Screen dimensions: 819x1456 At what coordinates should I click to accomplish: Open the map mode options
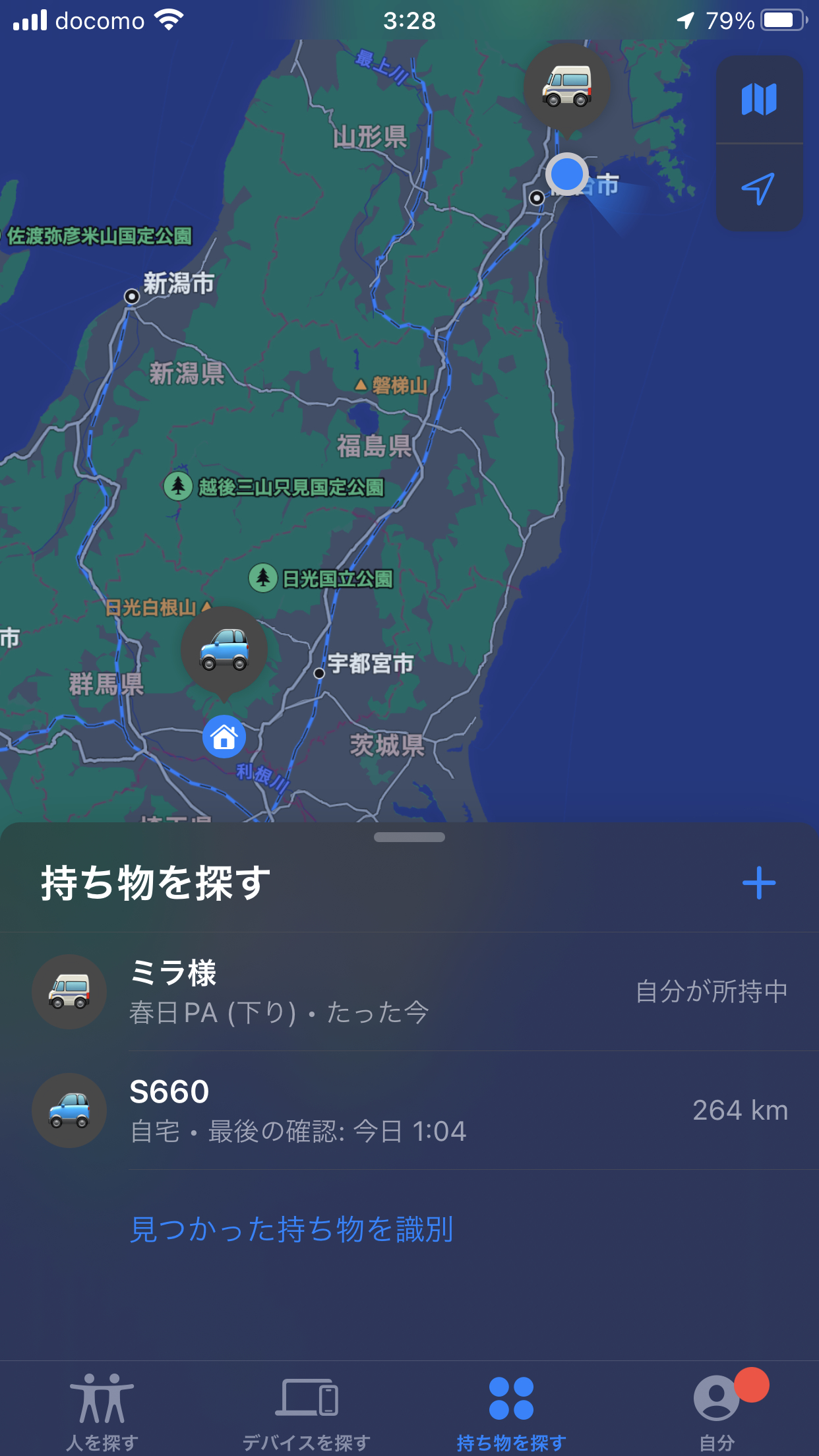pos(759,100)
